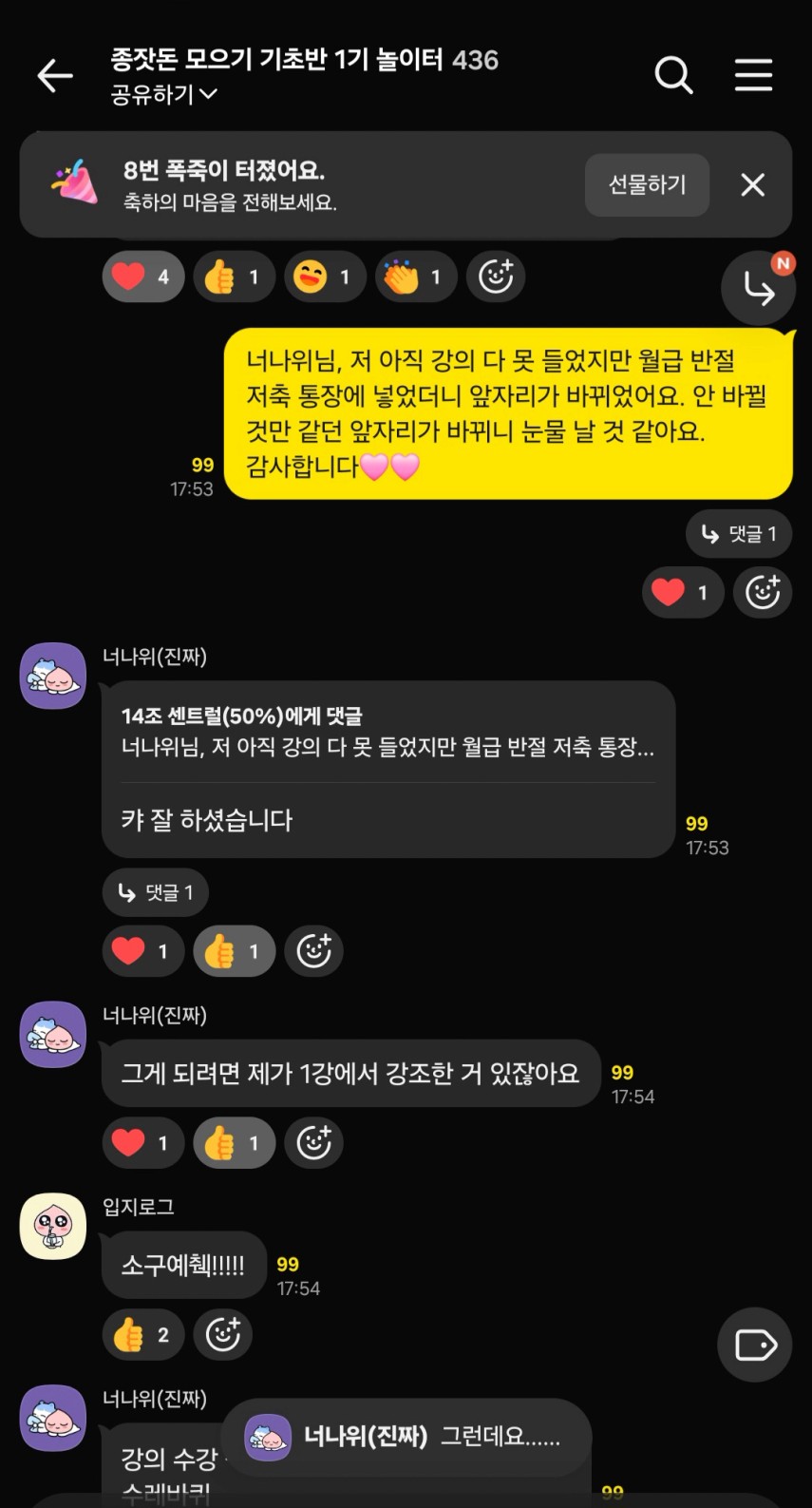
Task: Add emoji reaction under 캬 잘 하셨습니다
Action: (313, 951)
